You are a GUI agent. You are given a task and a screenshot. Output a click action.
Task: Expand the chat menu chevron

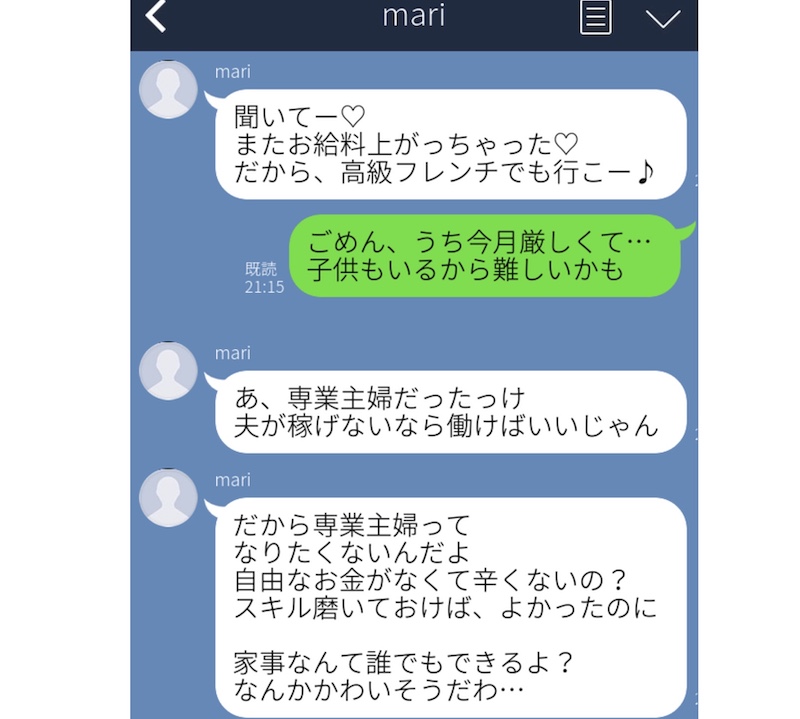pos(662,19)
